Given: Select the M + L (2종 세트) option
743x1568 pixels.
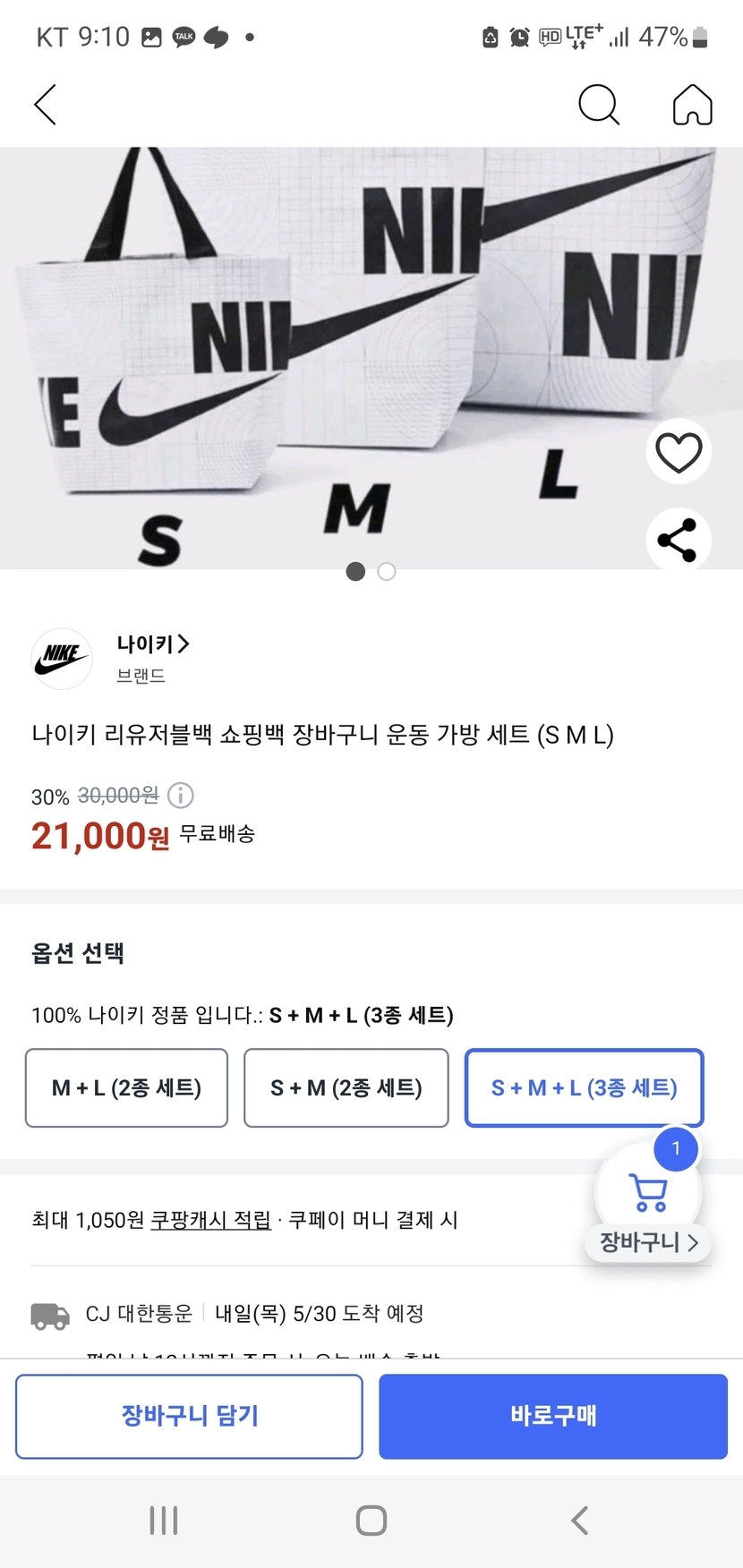Looking at the screenshot, I should pyautogui.click(x=126, y=1087).
